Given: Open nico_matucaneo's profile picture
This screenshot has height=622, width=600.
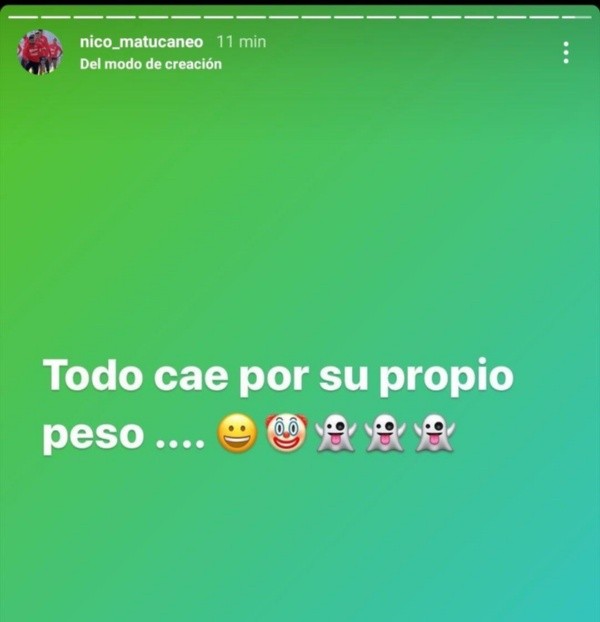Looking at the screenshot, I should 40,52.
